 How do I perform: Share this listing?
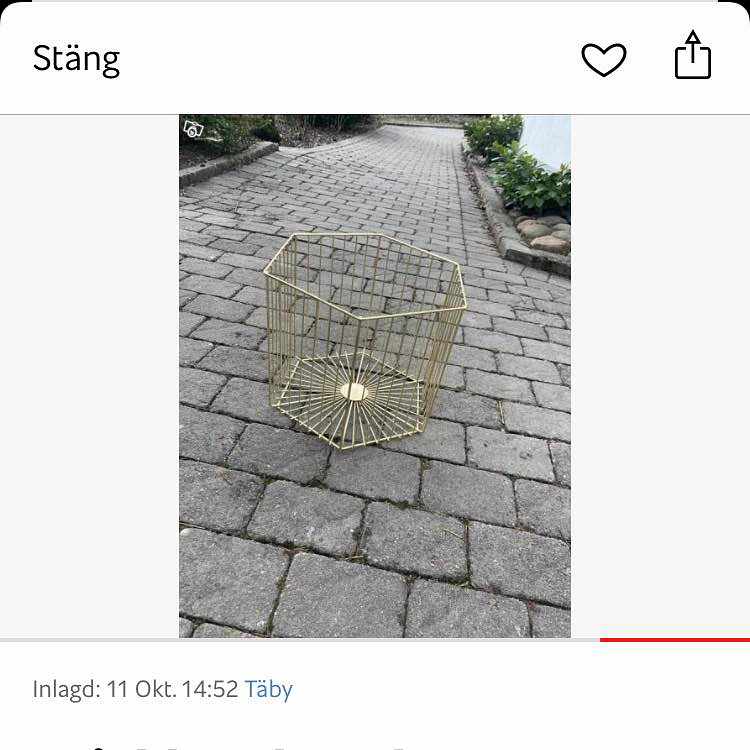(692, 56)
